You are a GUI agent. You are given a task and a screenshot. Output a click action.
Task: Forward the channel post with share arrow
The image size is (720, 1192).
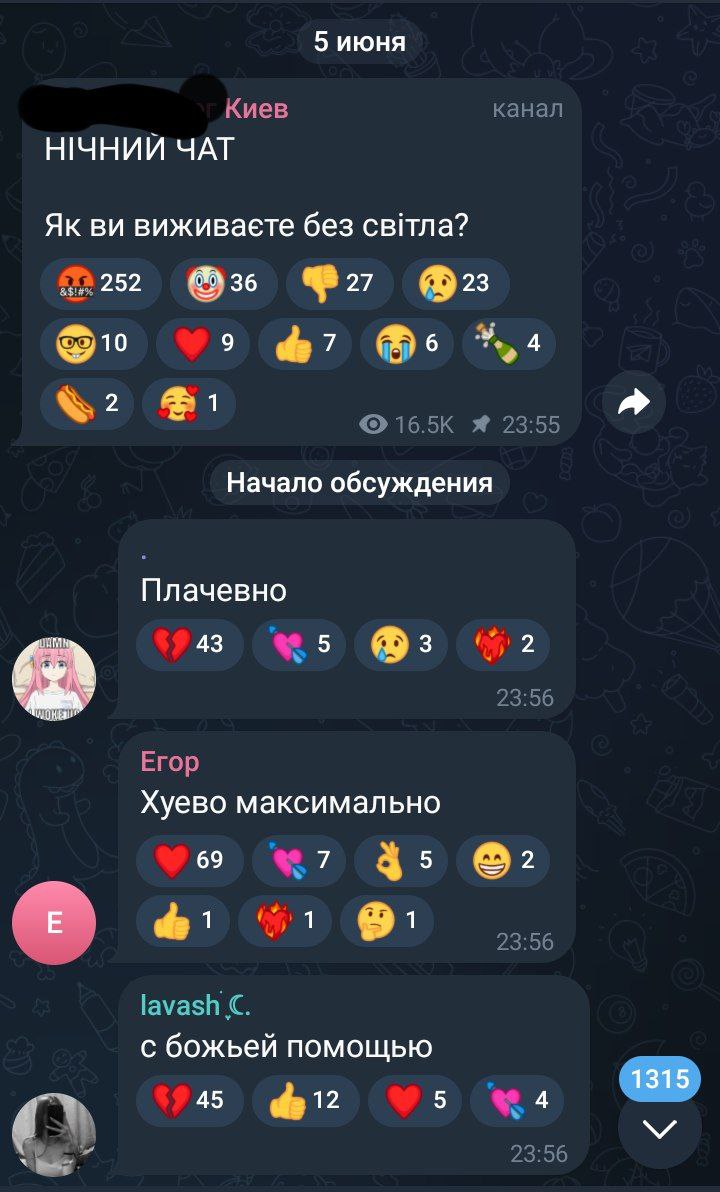pyautogui.click(x=633, y=402)
